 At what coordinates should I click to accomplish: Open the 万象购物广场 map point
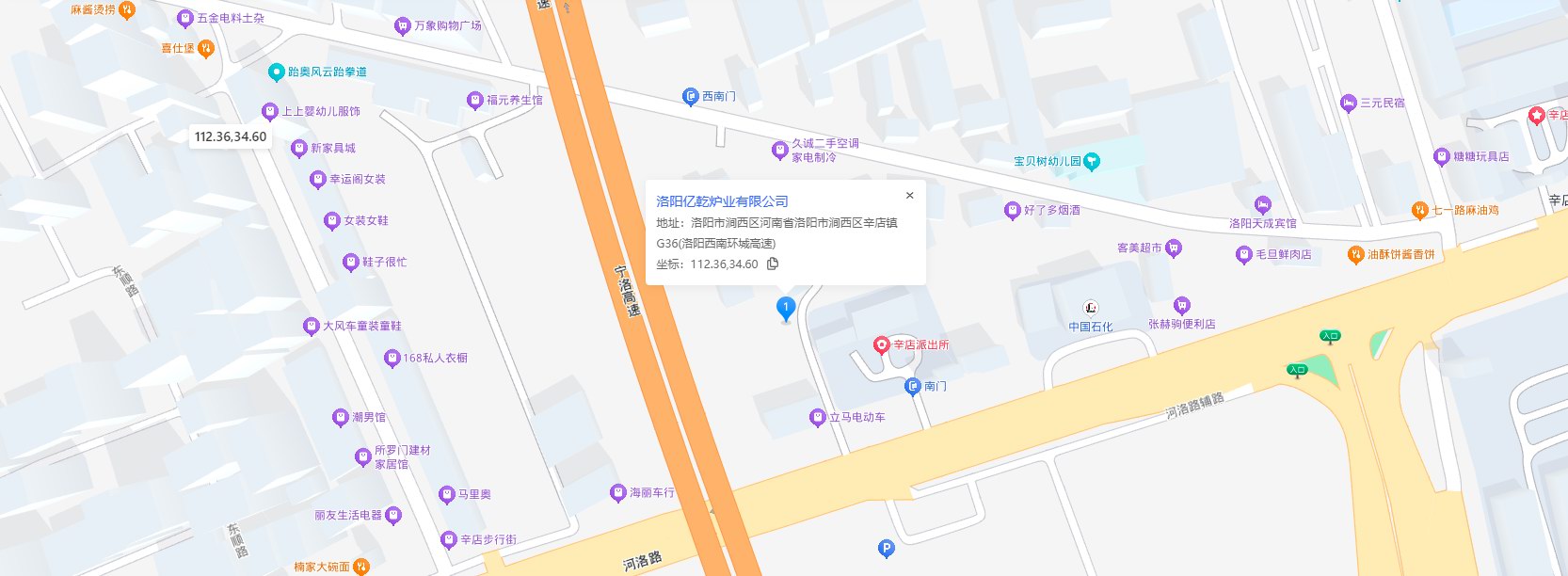coord(403,25)
